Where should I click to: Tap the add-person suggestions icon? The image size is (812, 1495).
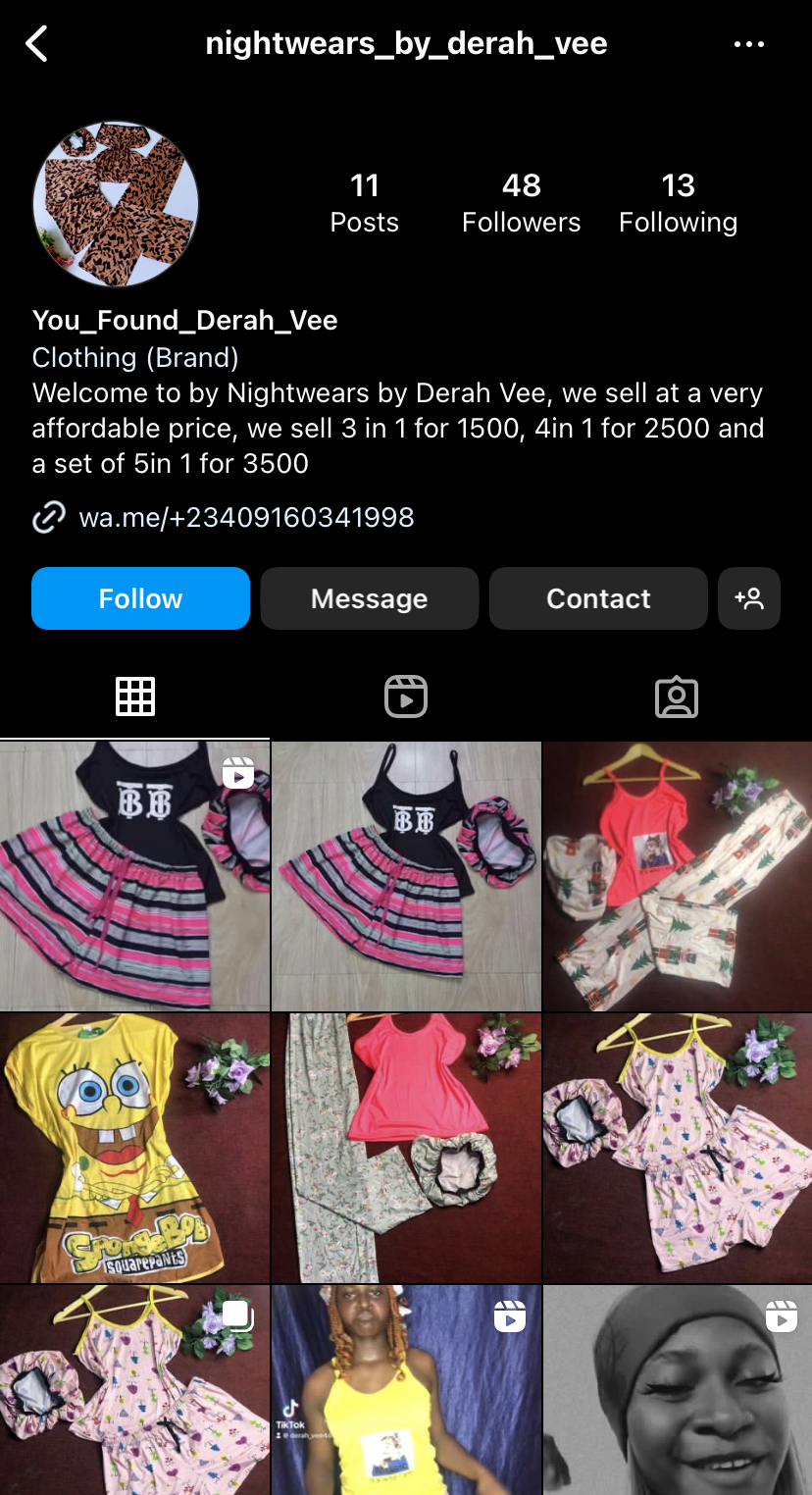pyautogui.click(x=749, y=598)
